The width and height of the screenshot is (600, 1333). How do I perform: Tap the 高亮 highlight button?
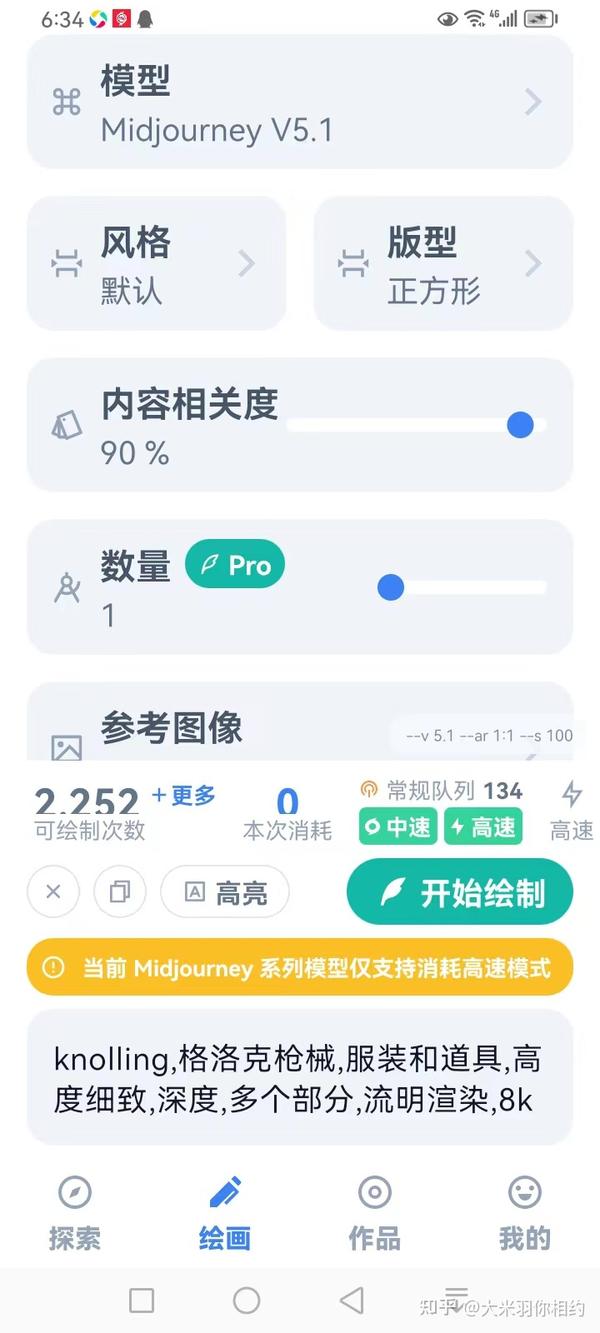coord(225,892)
